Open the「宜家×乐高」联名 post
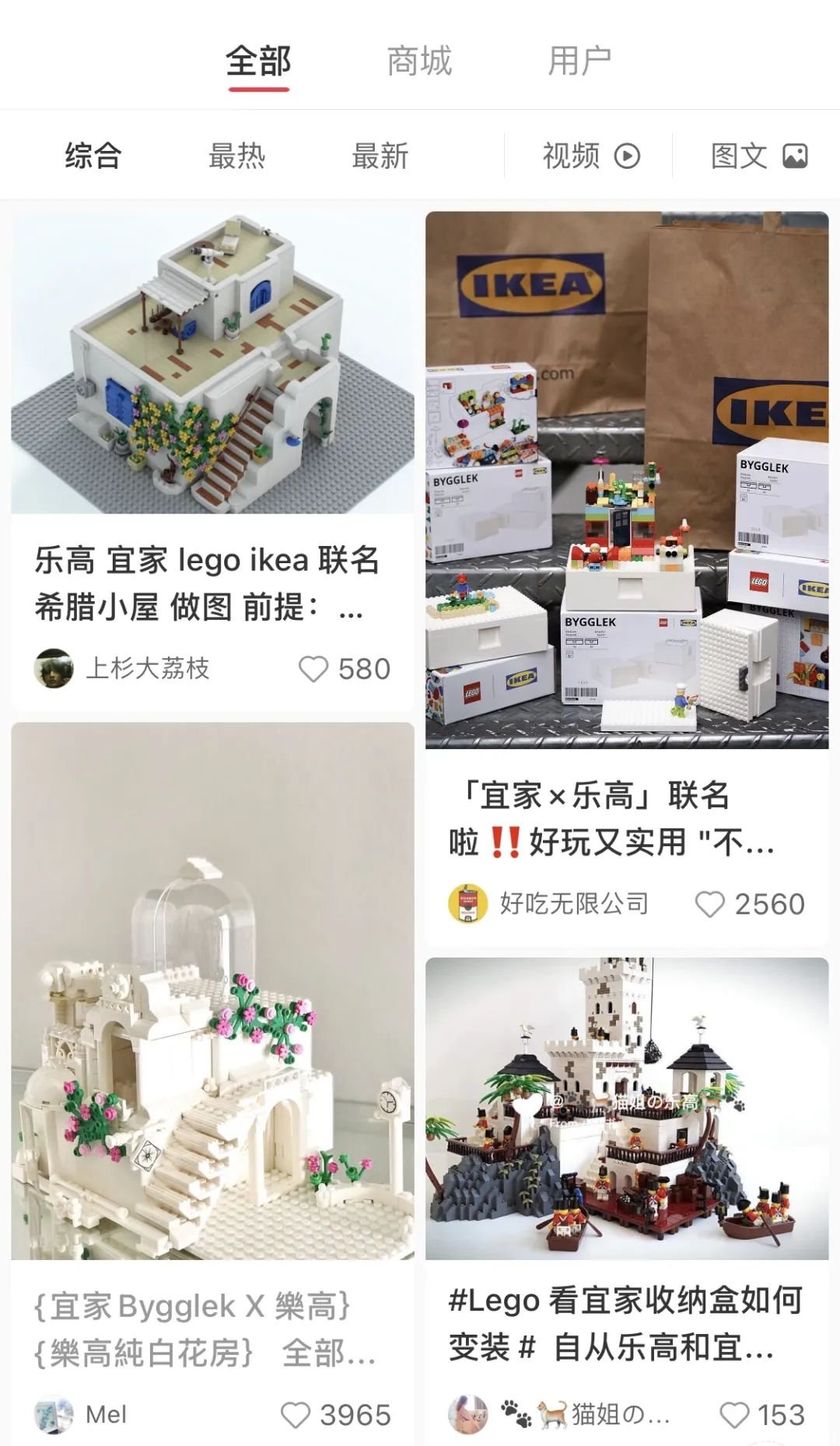 point(626,479)
